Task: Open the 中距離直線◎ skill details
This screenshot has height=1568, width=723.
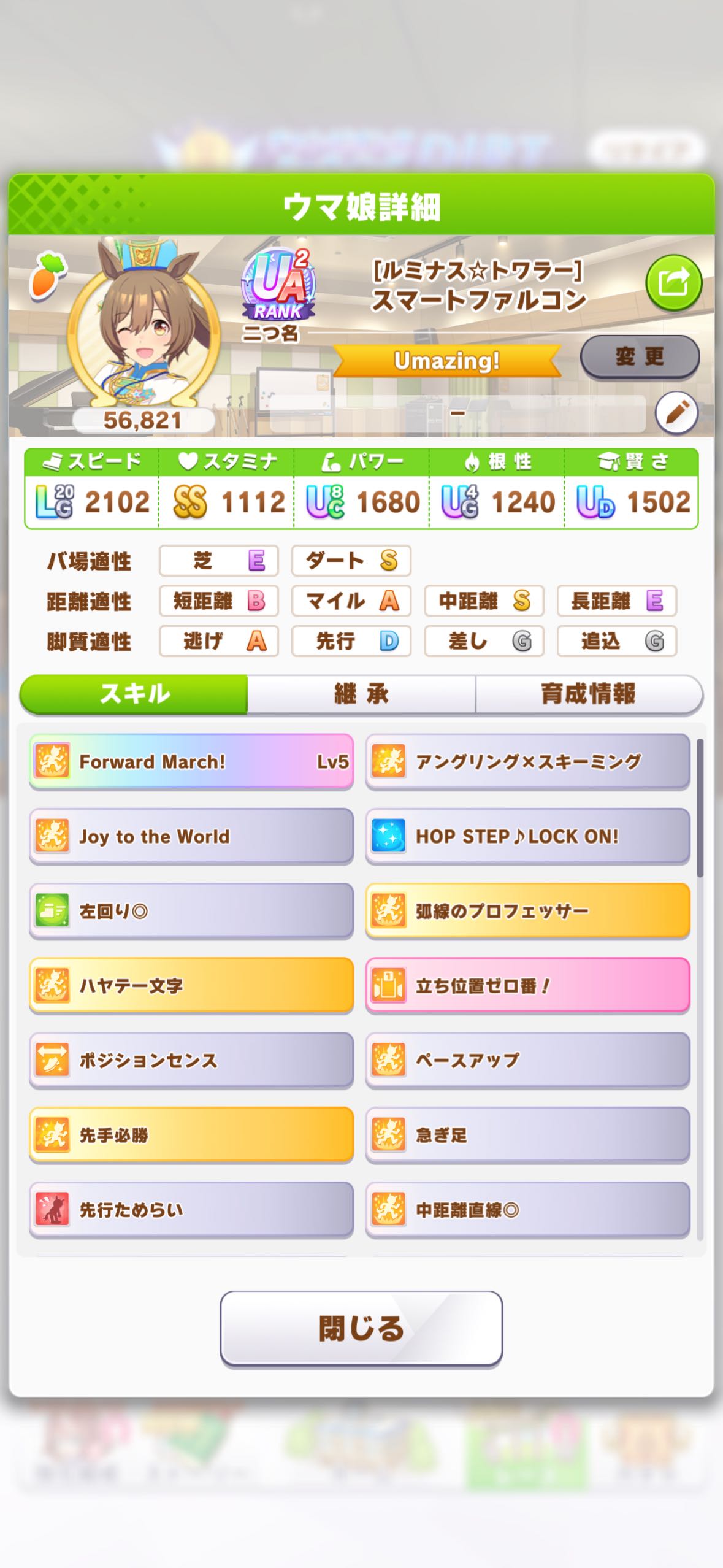Action: (527, 1210)
